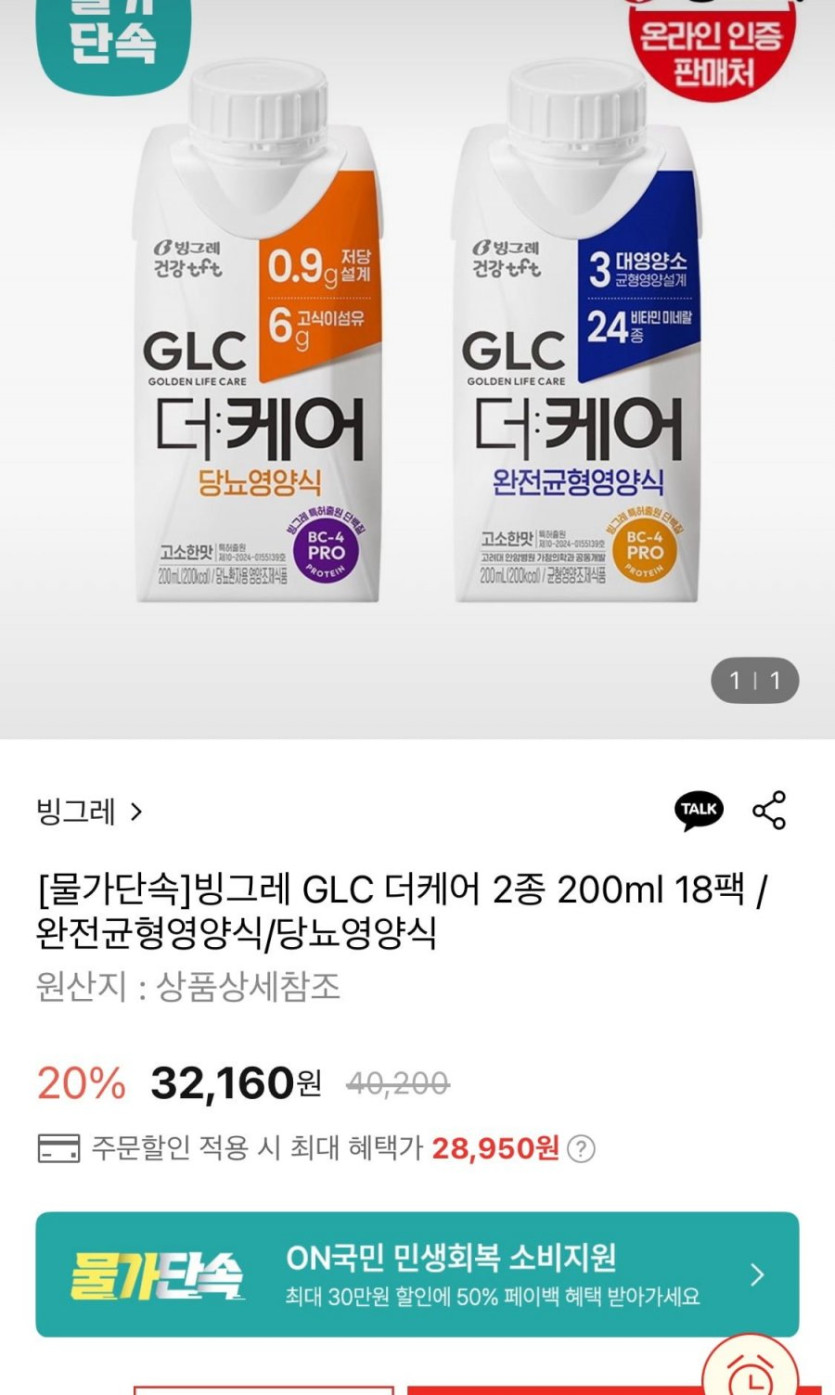Viewport: 835px width, 1395px height.
Task: Open help icon beside 최대 혜택가
Action: [581, 1149]
